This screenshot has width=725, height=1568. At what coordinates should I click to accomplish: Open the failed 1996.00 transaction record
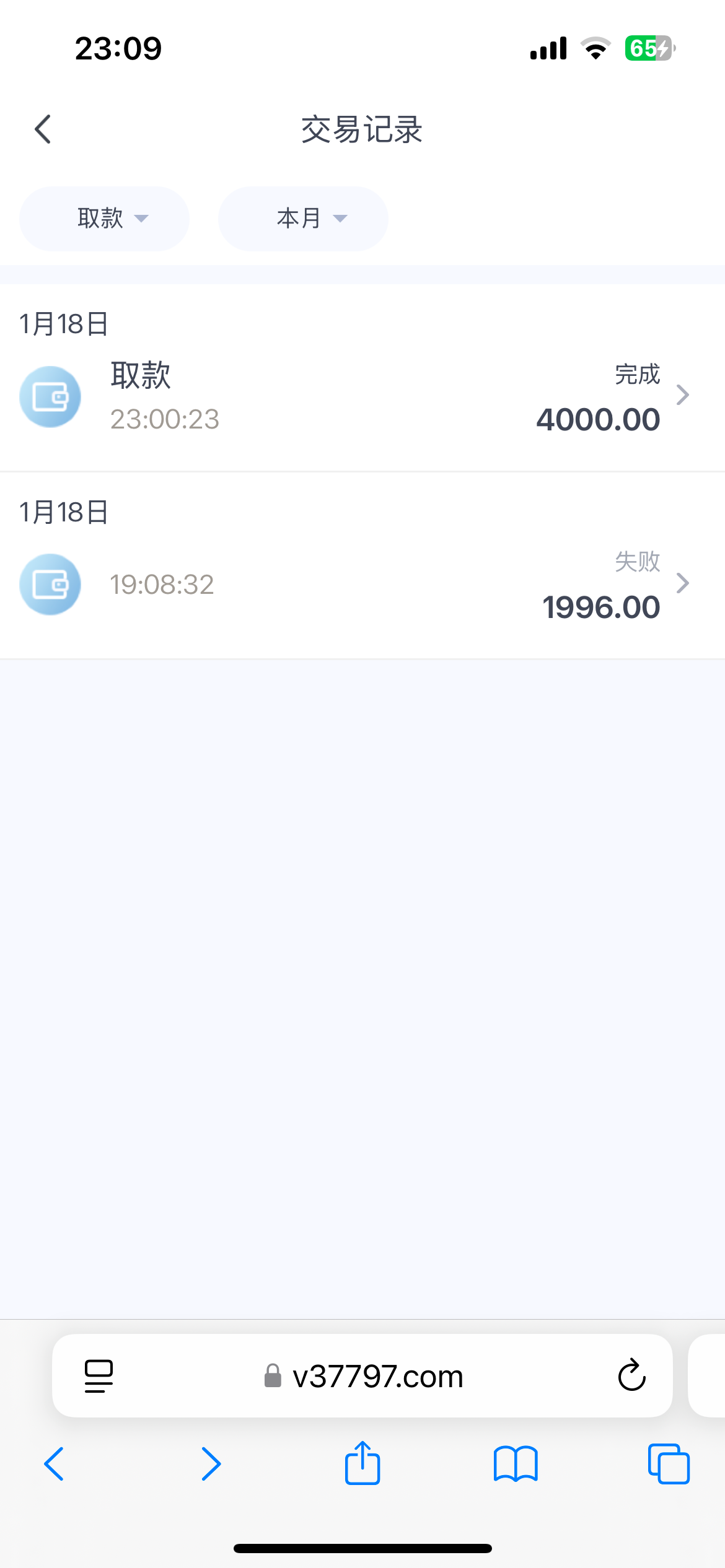362,584
